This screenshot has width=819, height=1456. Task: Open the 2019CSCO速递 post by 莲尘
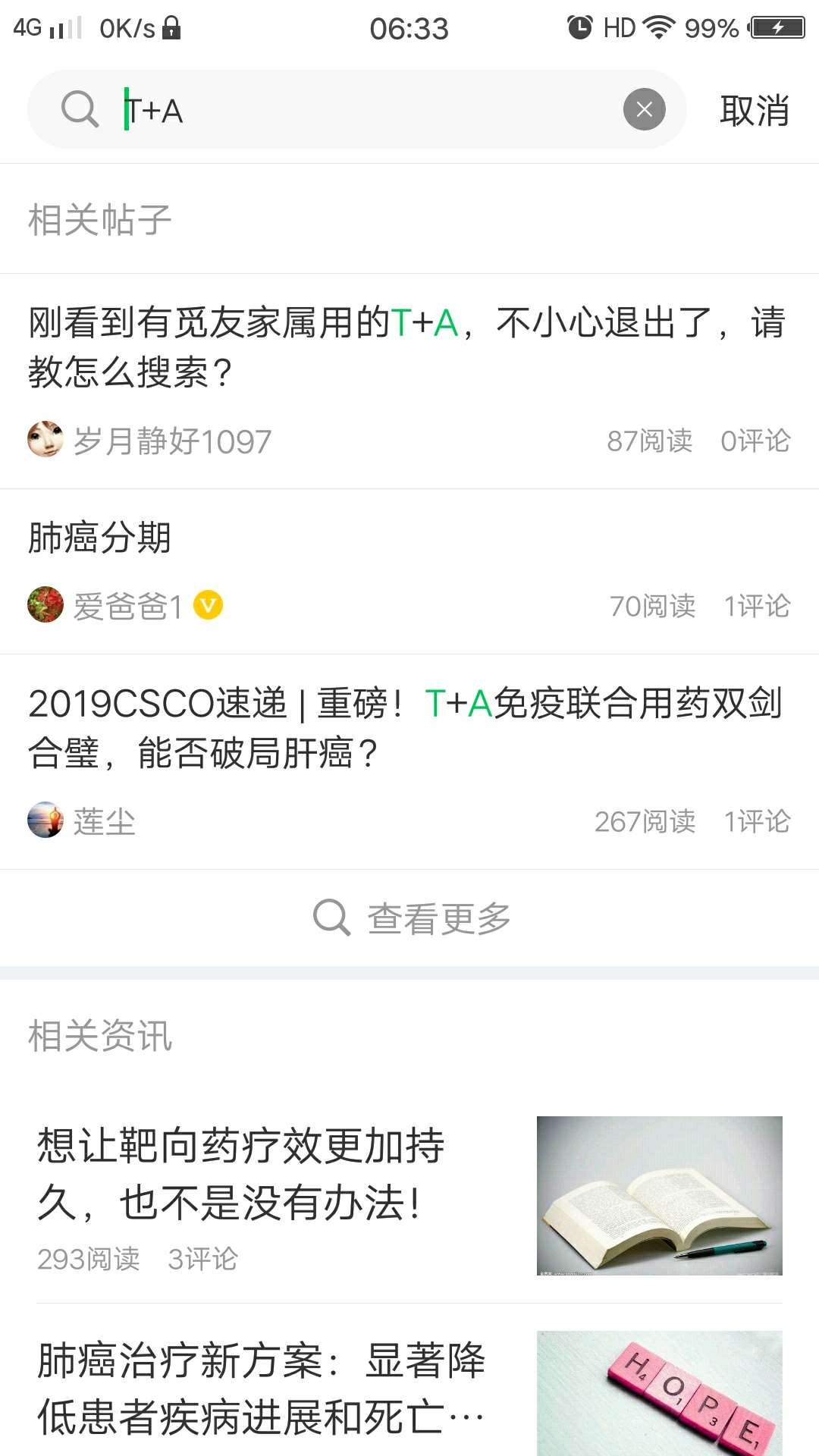coord(406,728)
